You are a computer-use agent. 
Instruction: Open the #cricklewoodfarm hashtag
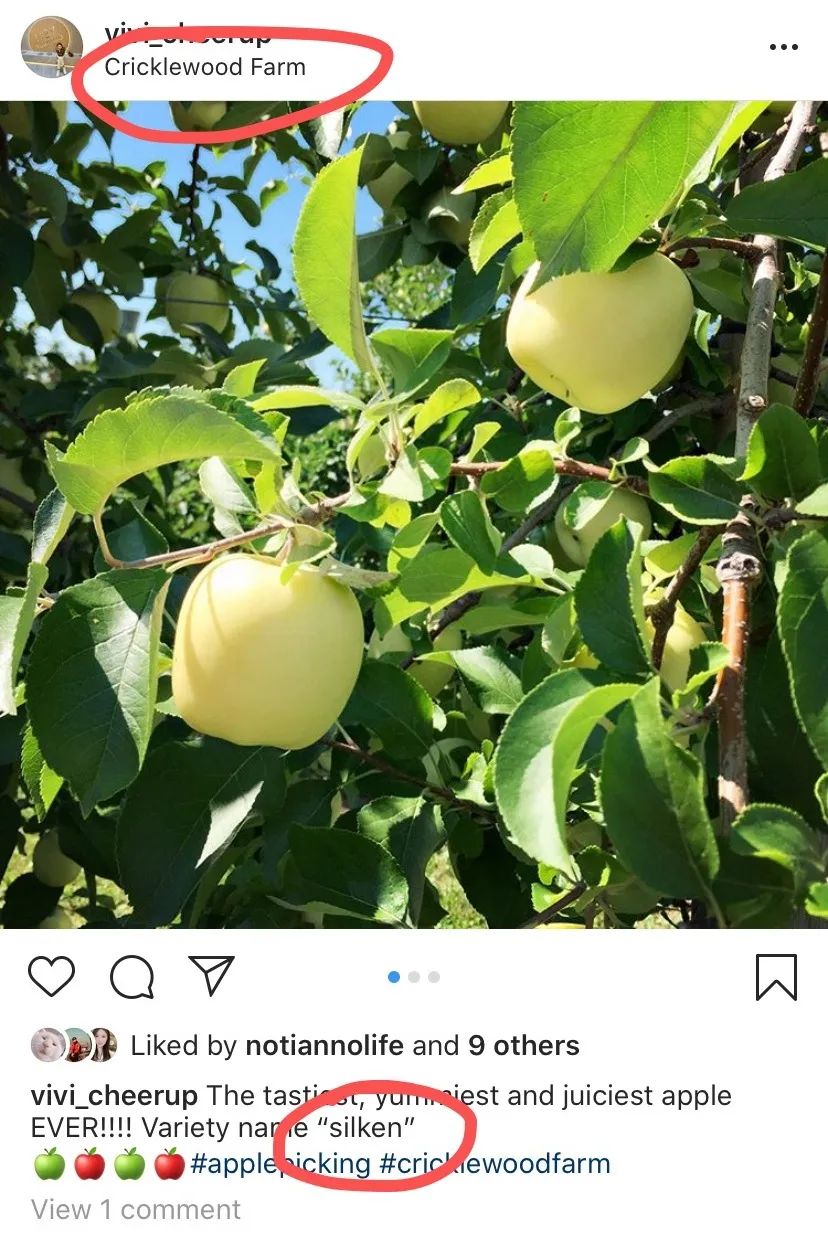tap(494, 1164)
